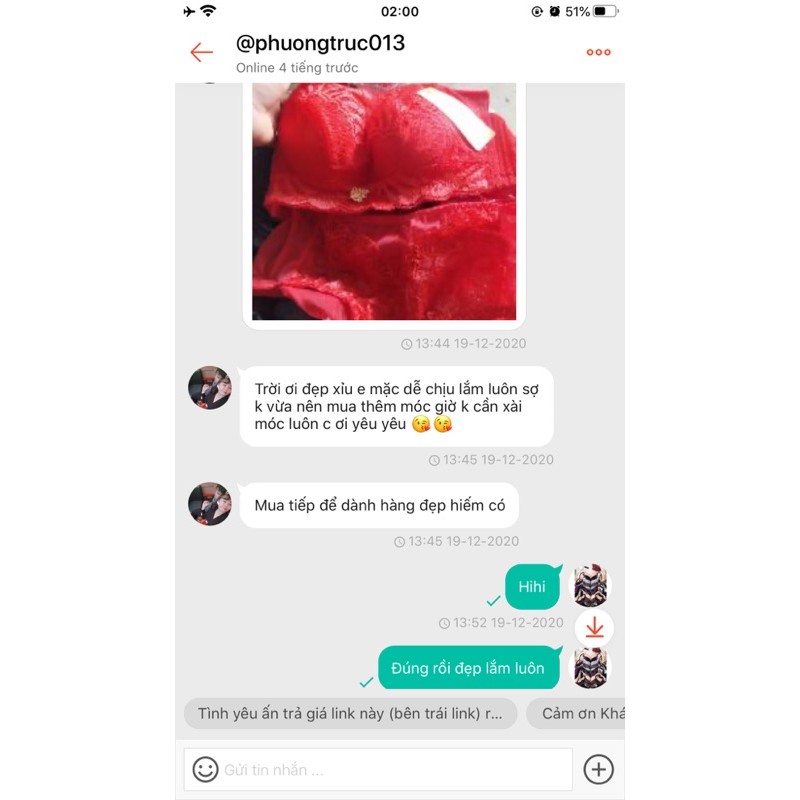Open the plus attachment menu
800x800 pixels.
pyautogui.click(x=598, y=769)
